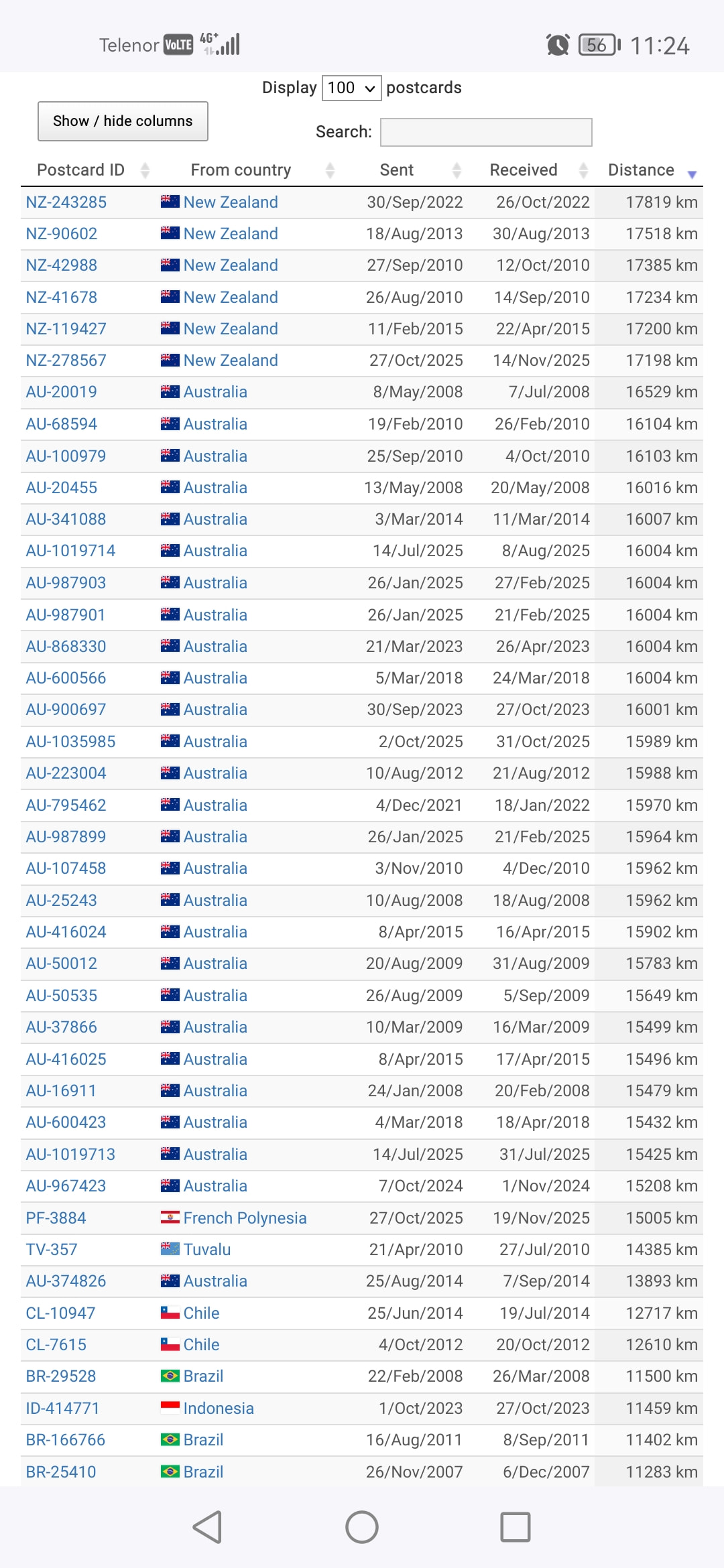The width and height of the screenshot is (724, 1568).
Task: Open postcard NZ-278567
Action: [x=66, y=361]
